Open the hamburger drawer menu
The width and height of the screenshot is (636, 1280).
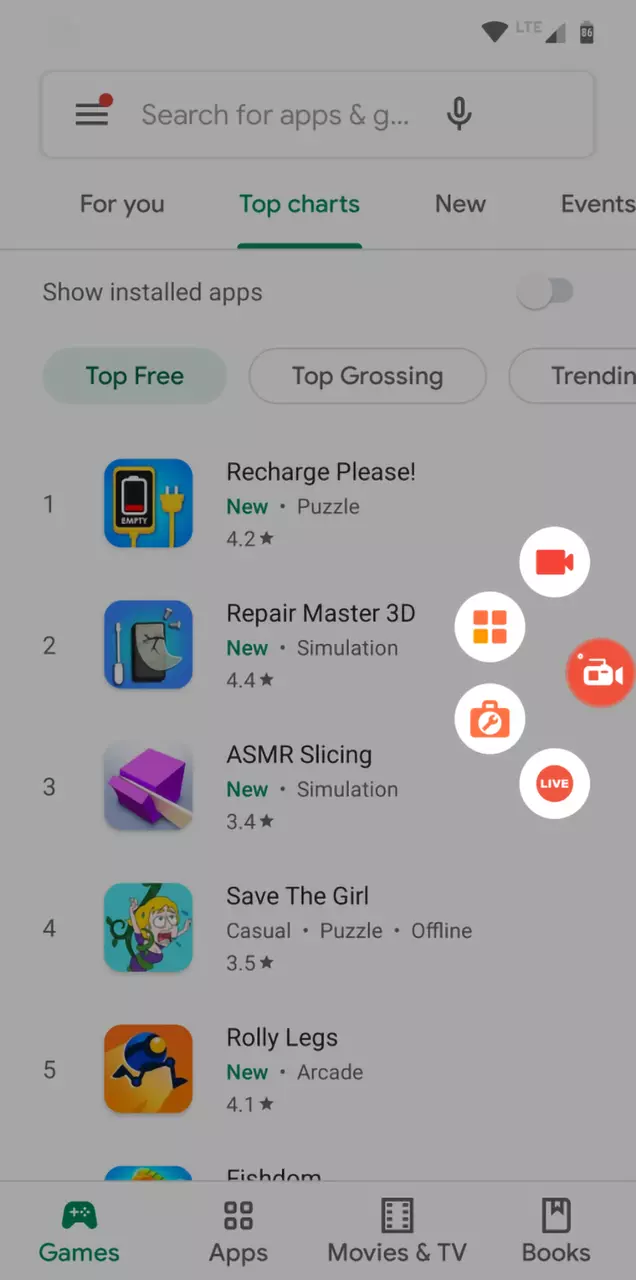pos(92,114)
